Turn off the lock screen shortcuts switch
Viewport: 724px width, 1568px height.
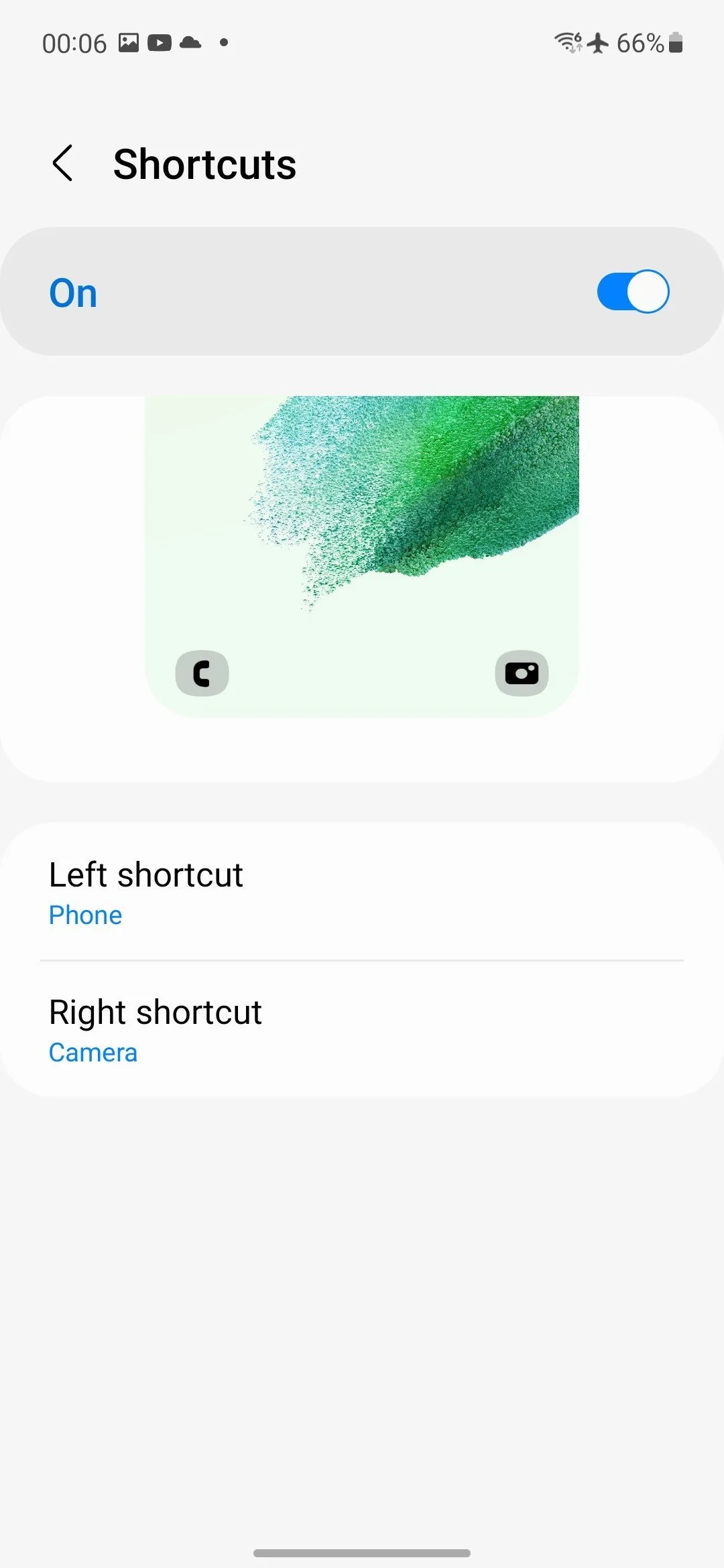click(x=632, y=291)
